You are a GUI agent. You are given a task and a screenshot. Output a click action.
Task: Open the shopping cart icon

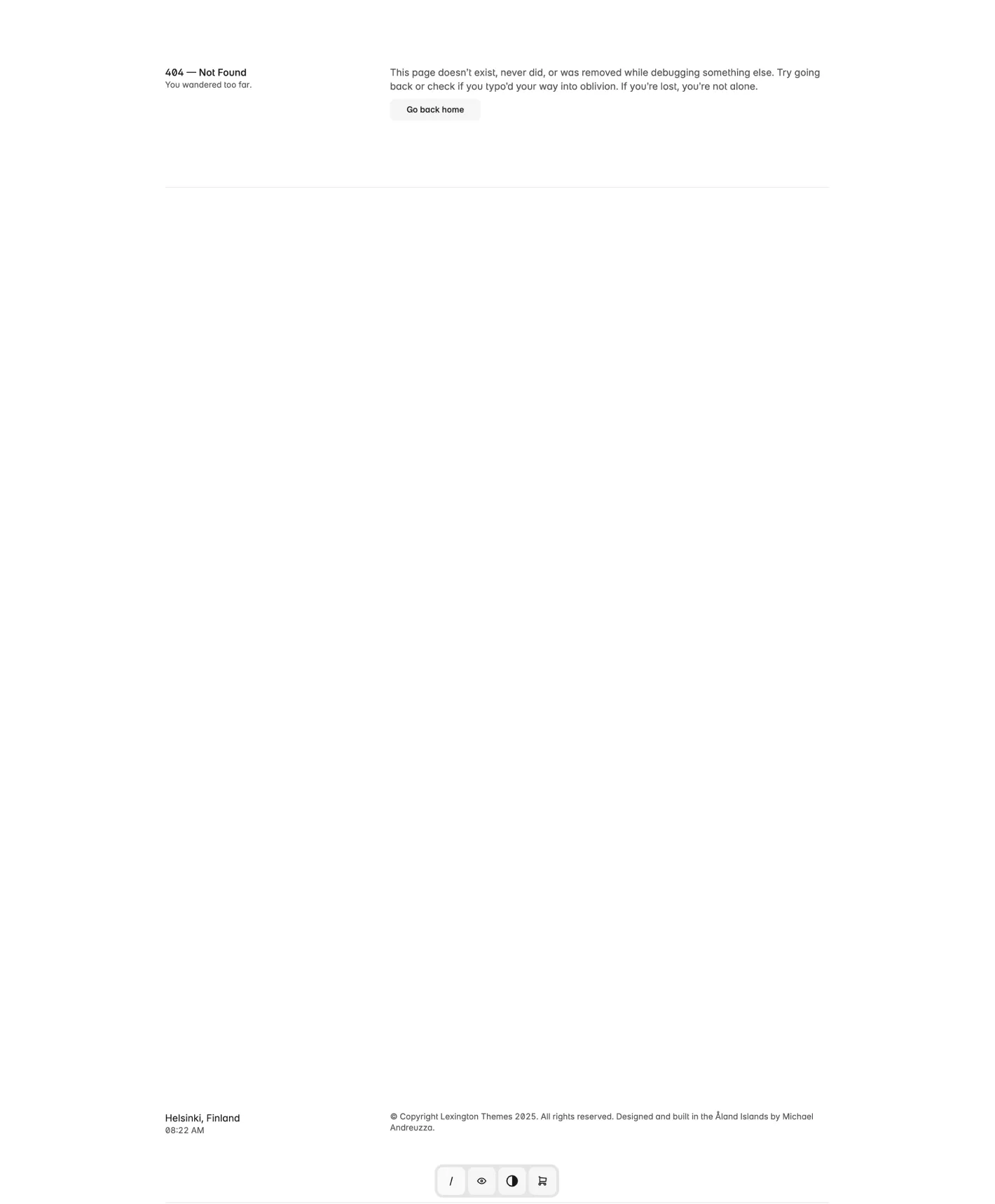point(542,1181)
